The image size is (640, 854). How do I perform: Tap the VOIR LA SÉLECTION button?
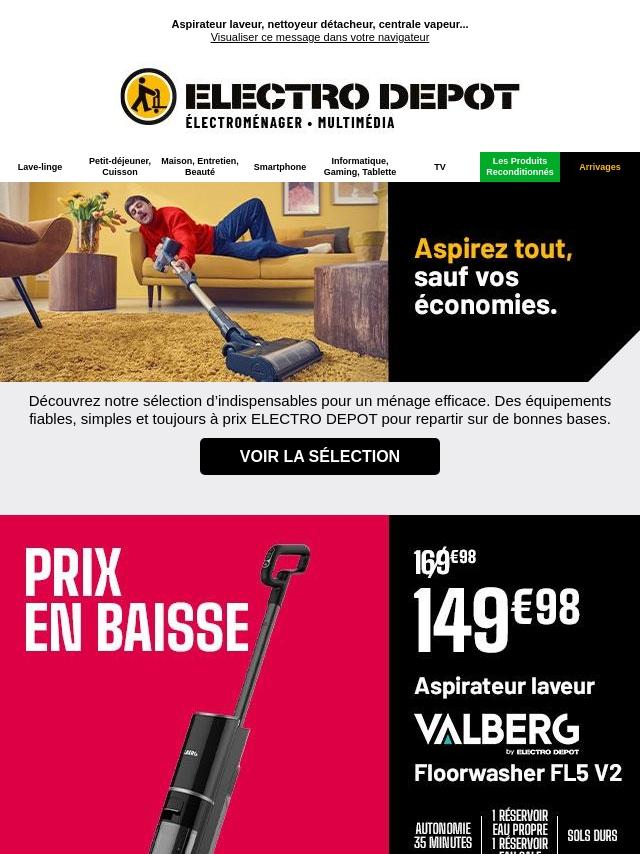320,456
